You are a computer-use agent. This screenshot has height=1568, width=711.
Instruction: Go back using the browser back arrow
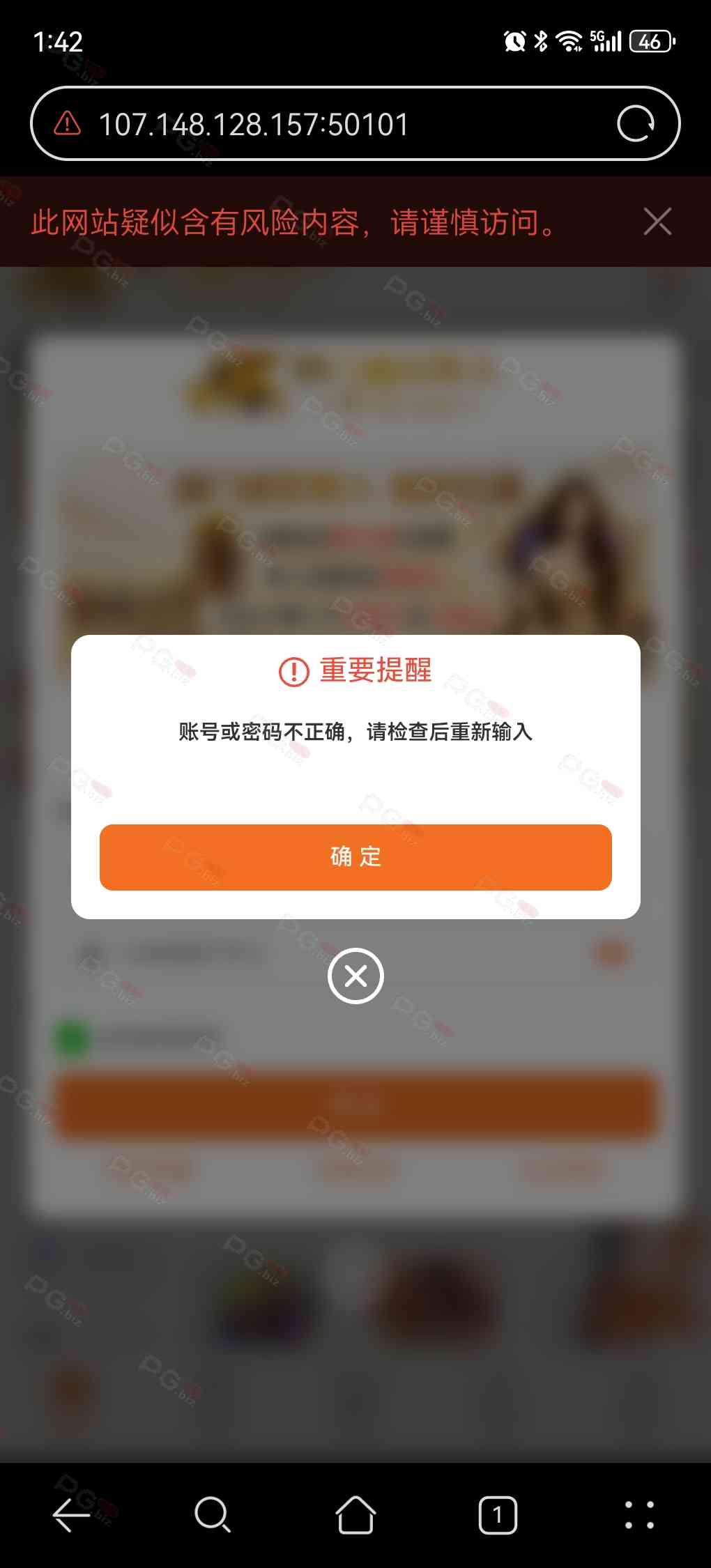71,1514
